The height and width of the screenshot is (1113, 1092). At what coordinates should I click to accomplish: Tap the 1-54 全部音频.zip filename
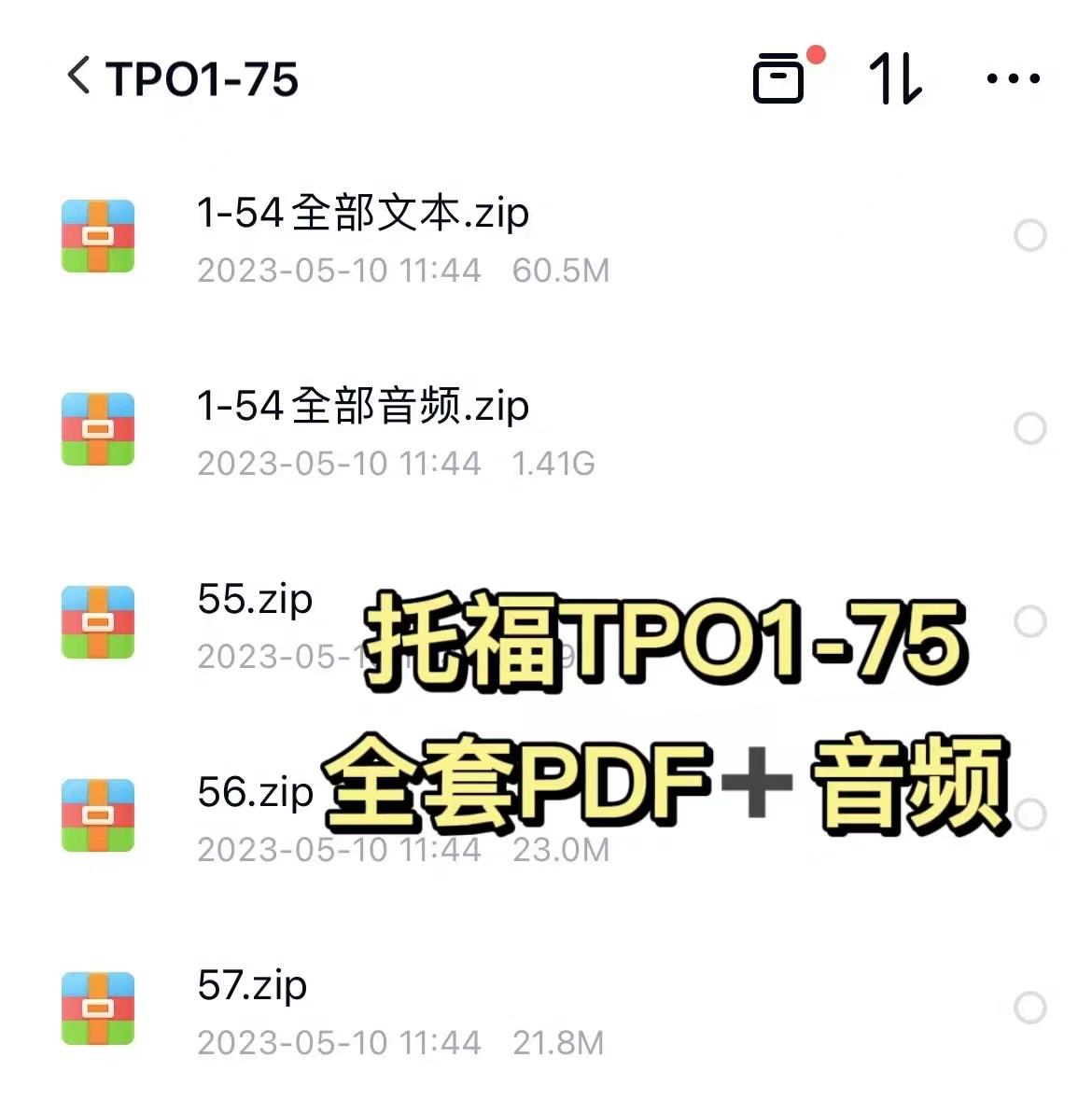click(x=362, y=408)
